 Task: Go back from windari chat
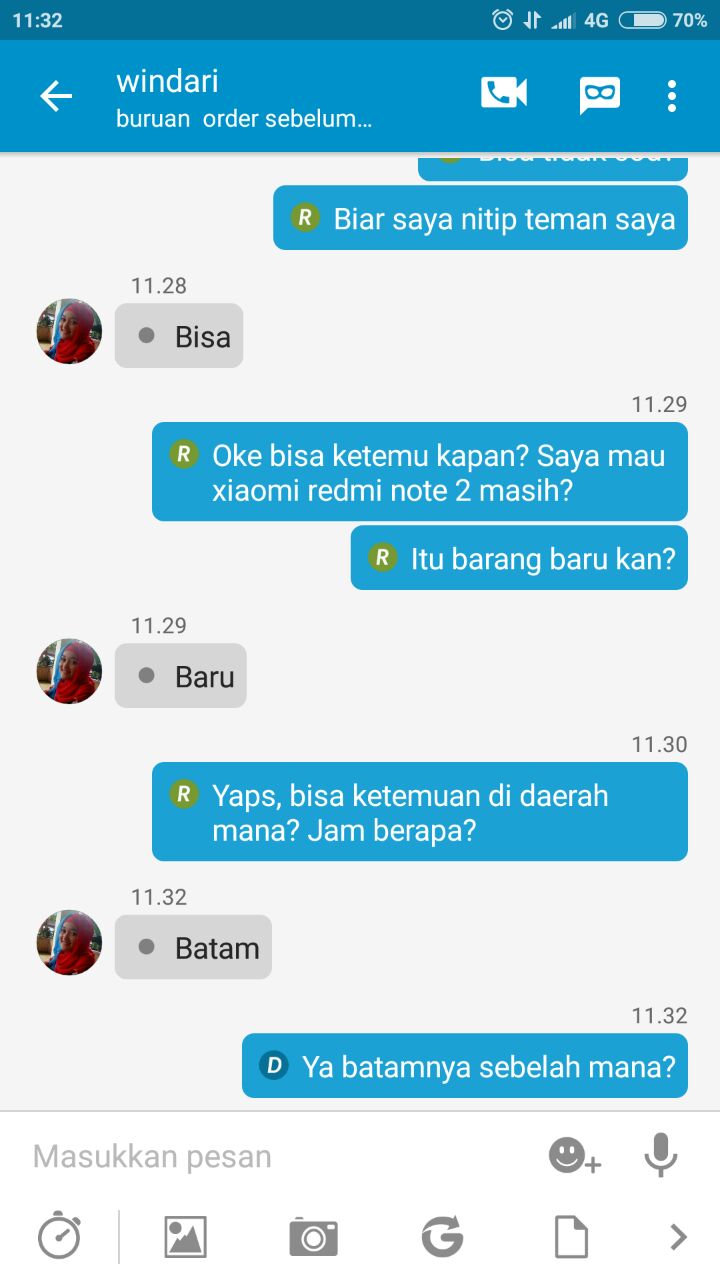pos(56,97)
